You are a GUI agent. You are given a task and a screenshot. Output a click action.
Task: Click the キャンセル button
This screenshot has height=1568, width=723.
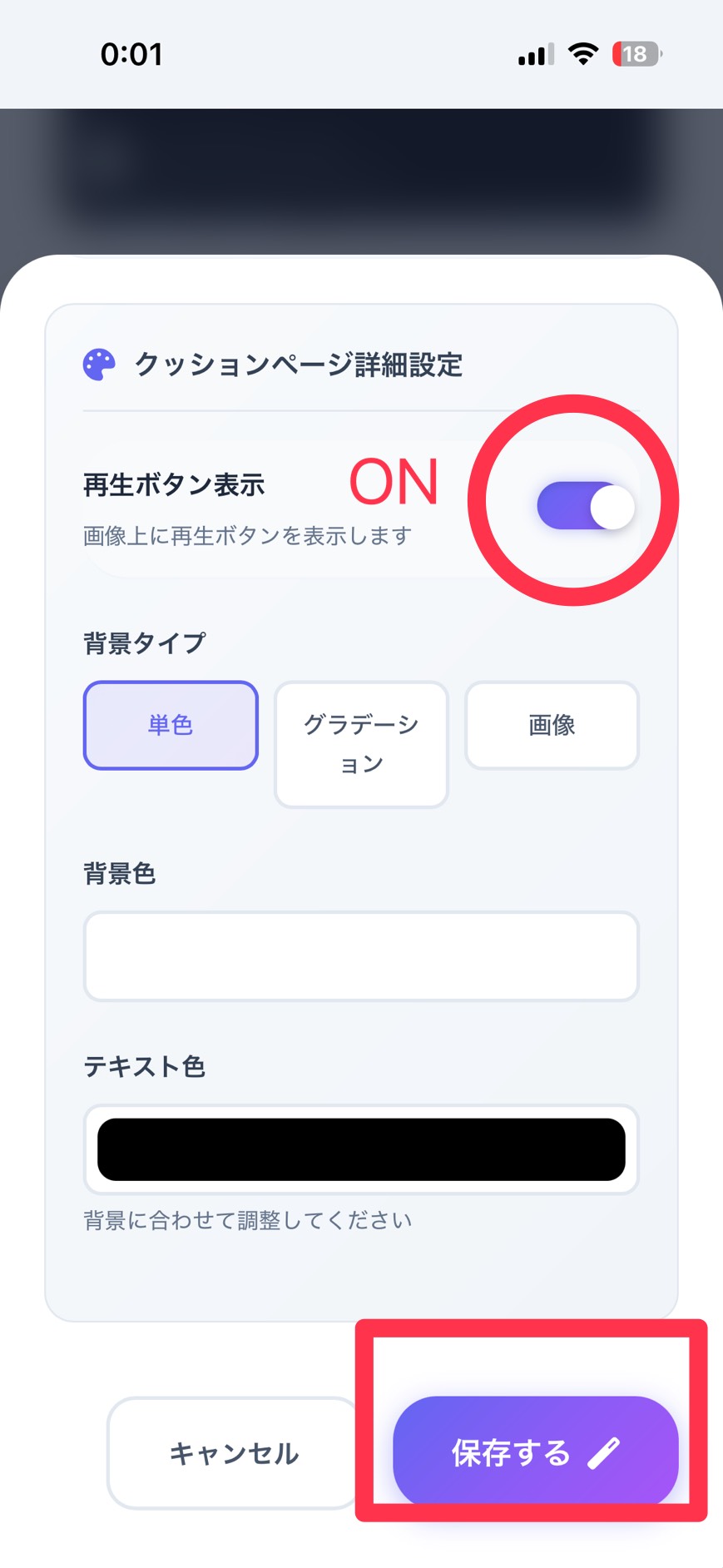232,1452
